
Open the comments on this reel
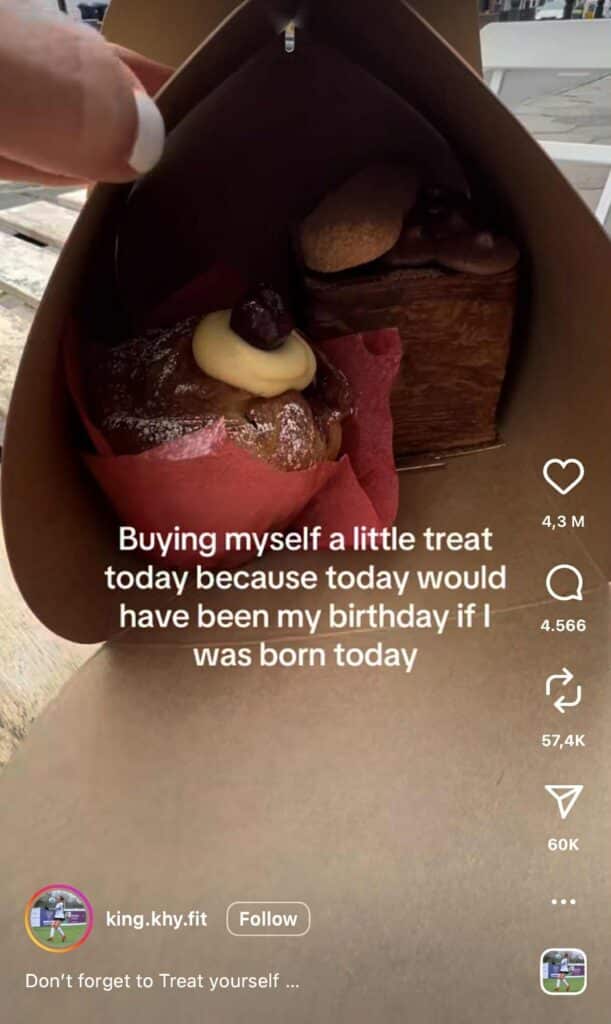(563, 583)
